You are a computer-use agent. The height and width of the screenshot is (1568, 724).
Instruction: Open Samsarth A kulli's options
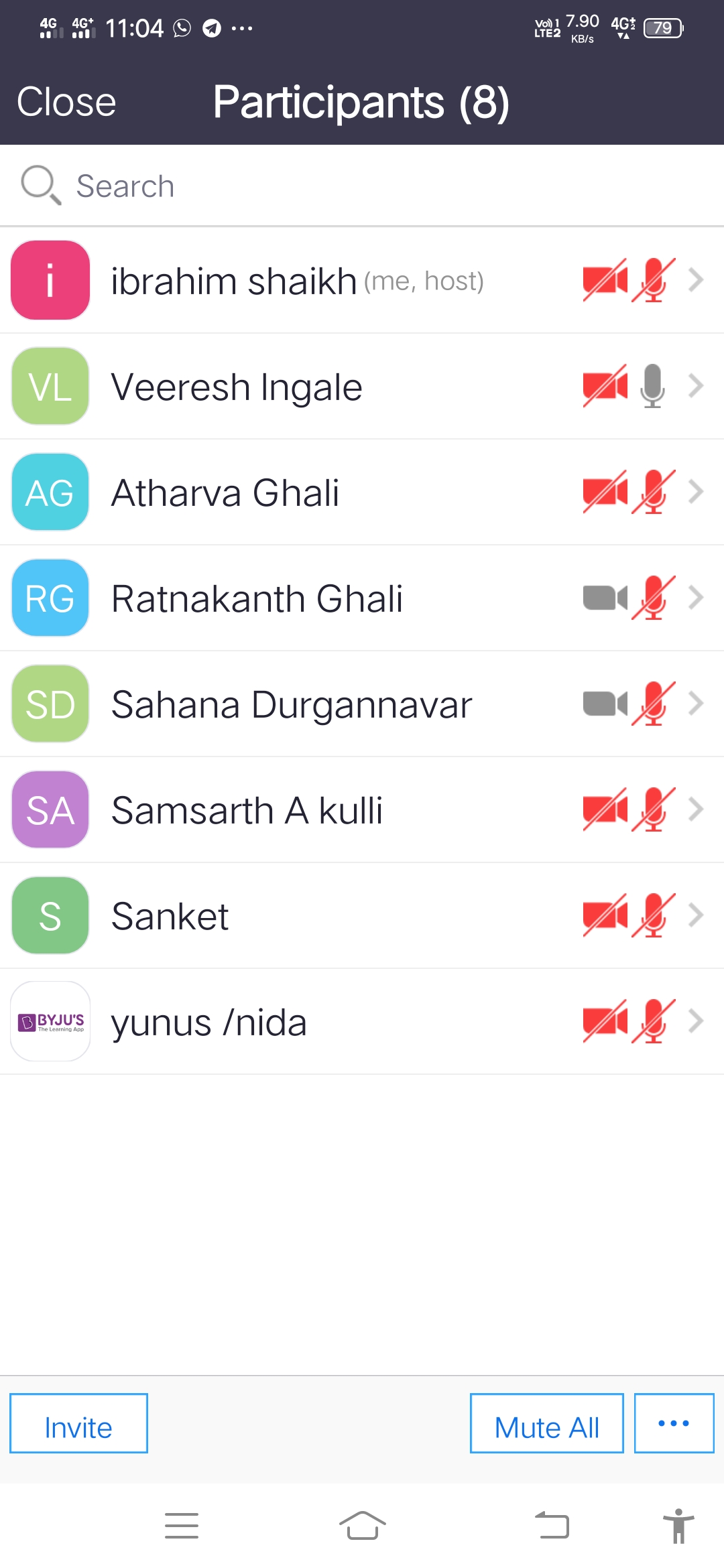pyautogui.click(x=362, y=809)
